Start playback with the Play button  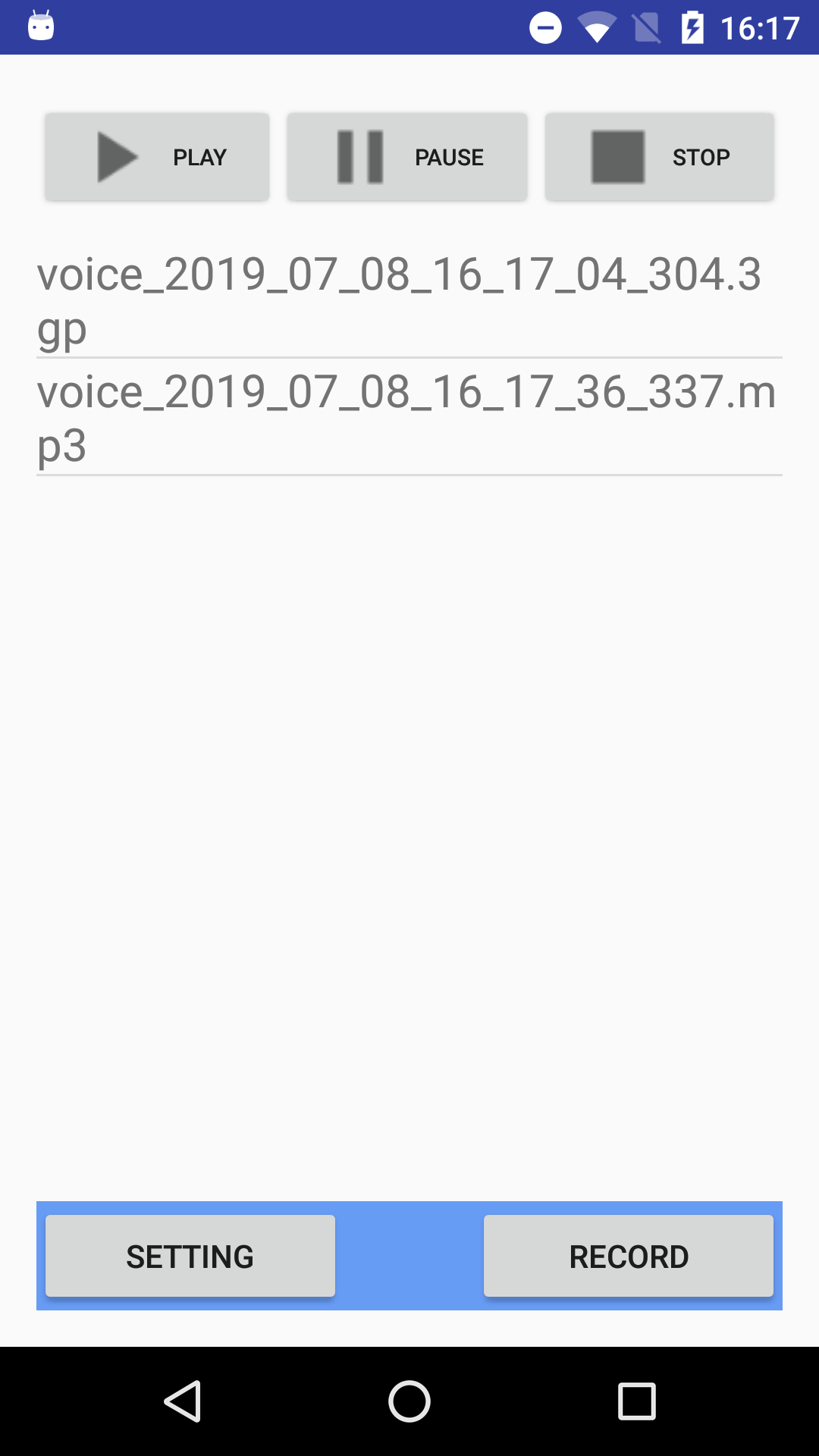[157, 157]
